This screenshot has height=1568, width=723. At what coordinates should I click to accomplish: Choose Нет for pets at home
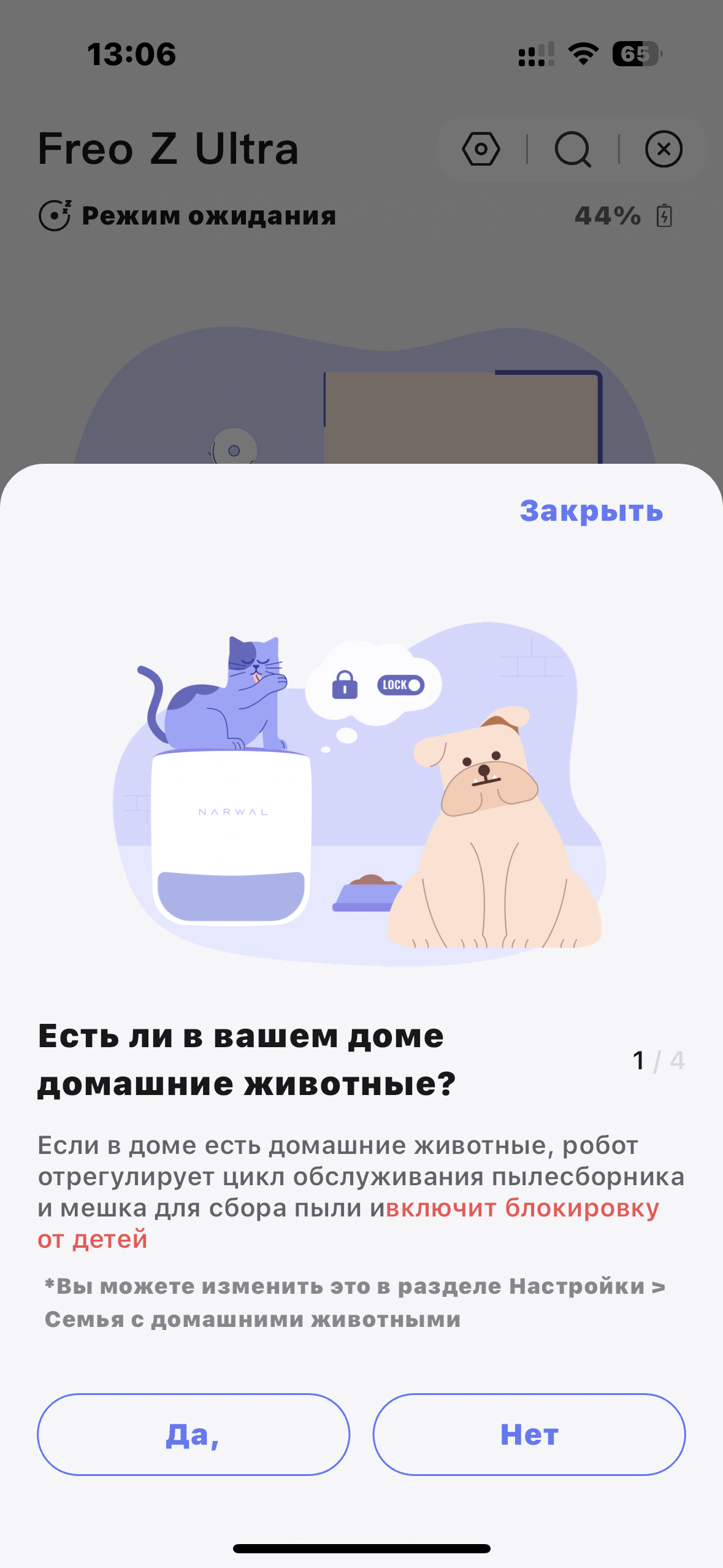529,1434
